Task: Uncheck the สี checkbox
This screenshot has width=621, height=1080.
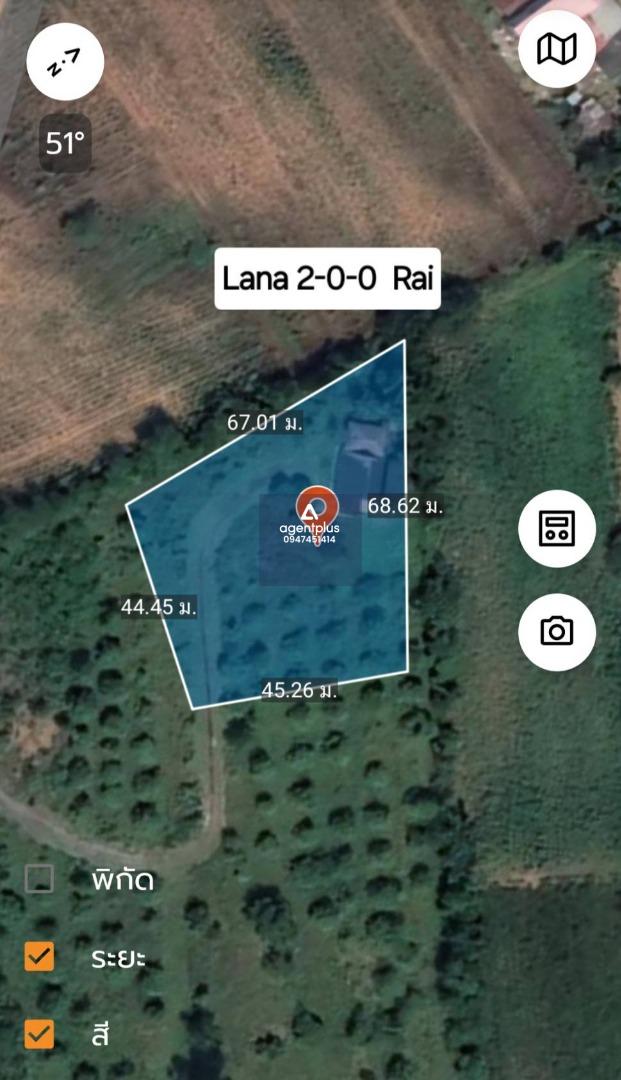Action: [39, 1034]
